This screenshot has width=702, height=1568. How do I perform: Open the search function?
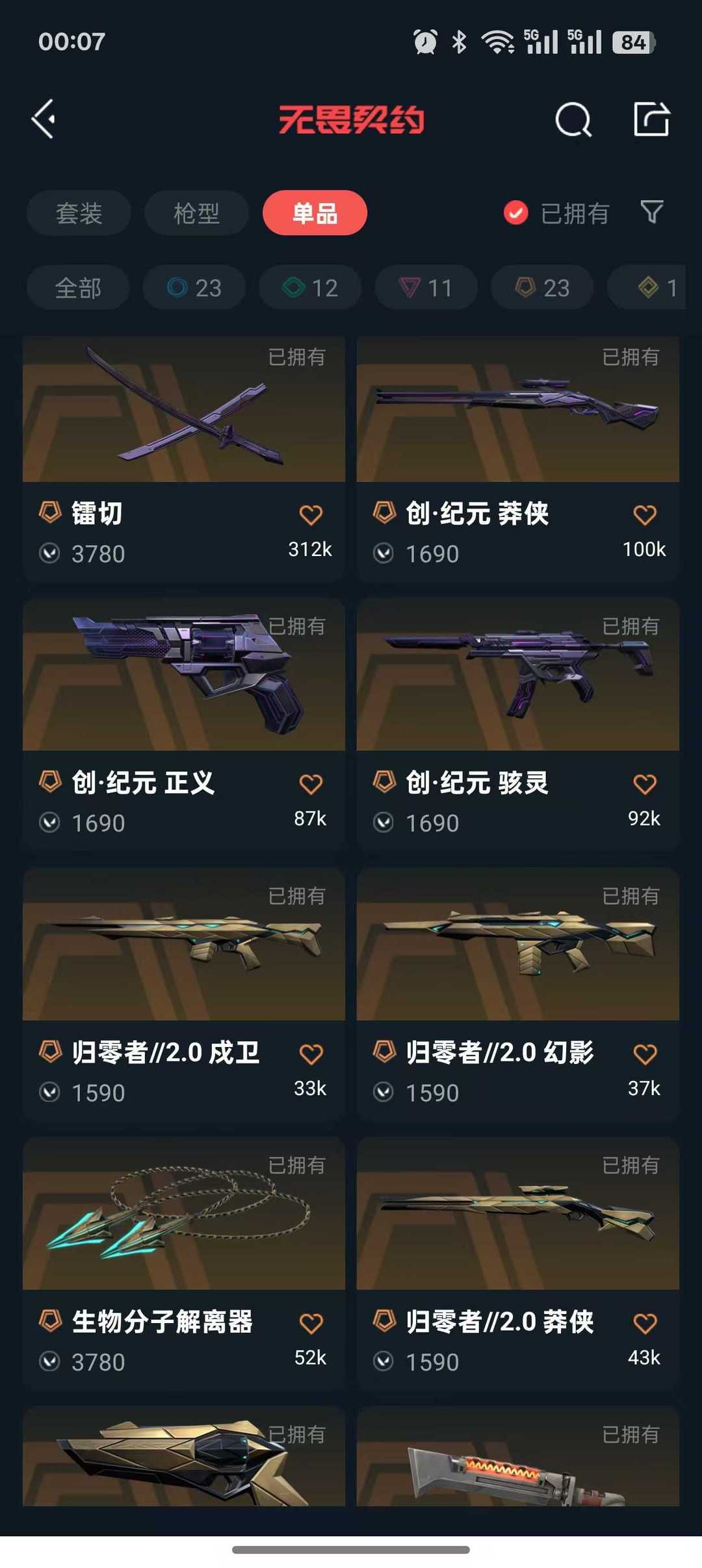(x=571, y=120)
